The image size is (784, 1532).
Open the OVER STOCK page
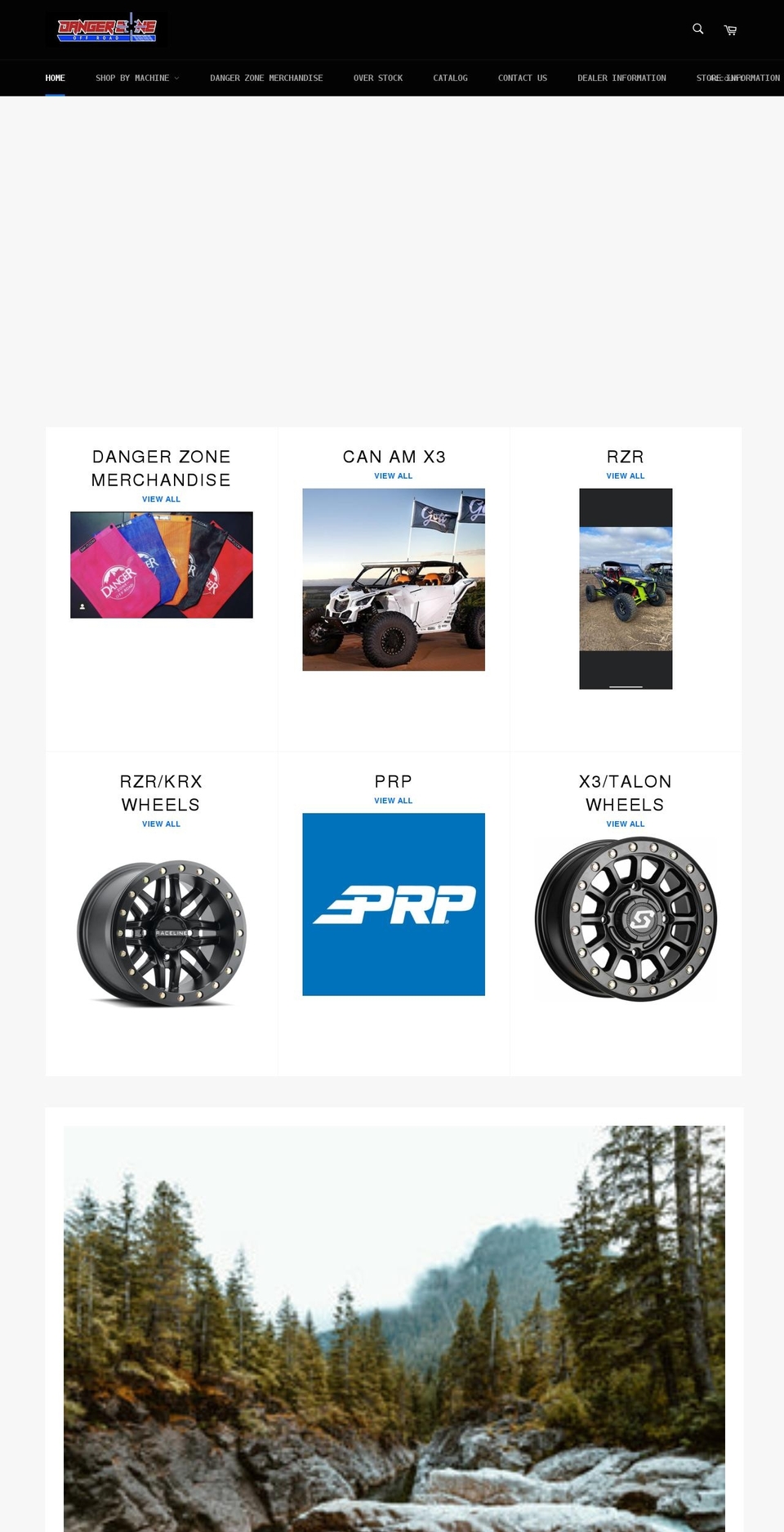tap(377, 78)
